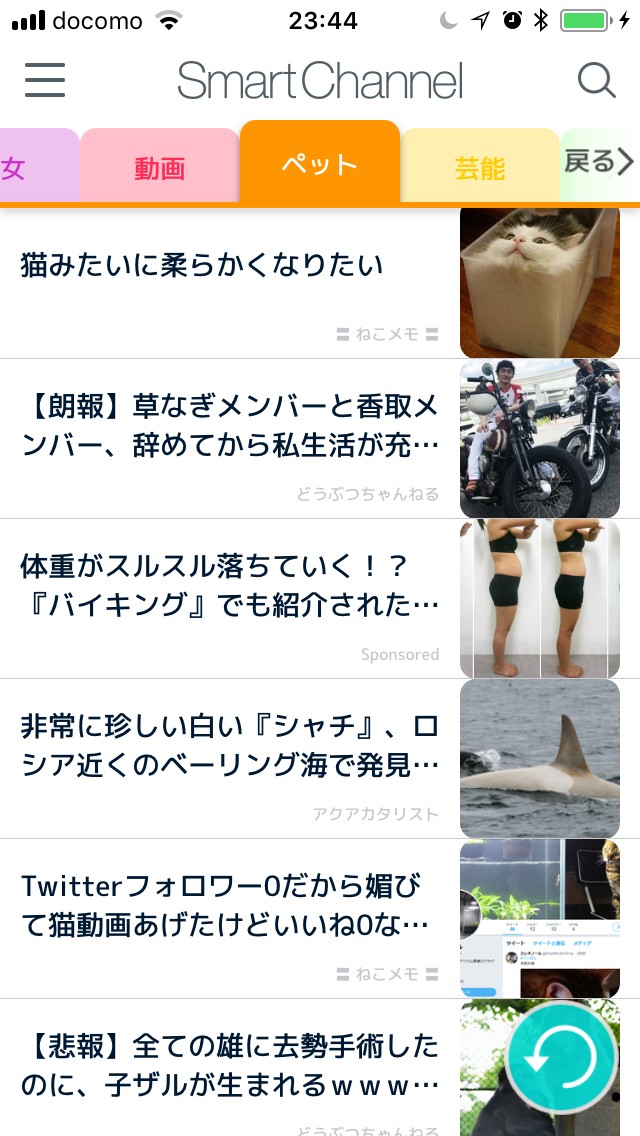Switch to the 動画 tab
Screen dimensions: 640x1136
coord(160,167)
